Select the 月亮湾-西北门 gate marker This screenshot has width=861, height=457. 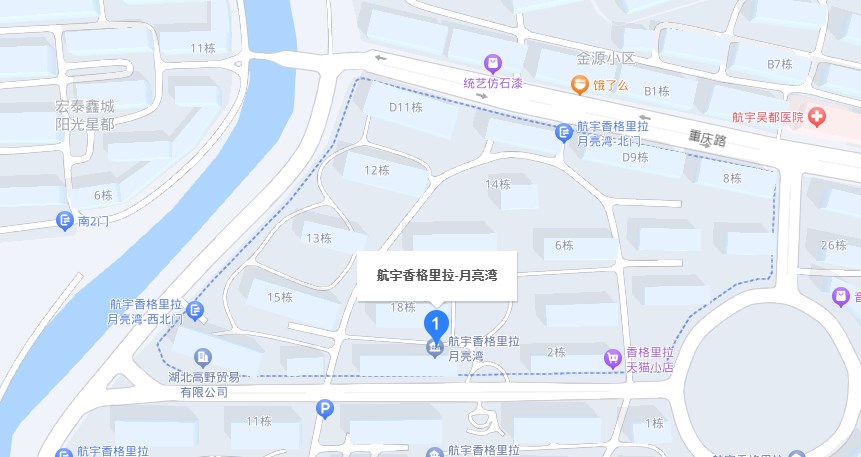tap(195, 310)
